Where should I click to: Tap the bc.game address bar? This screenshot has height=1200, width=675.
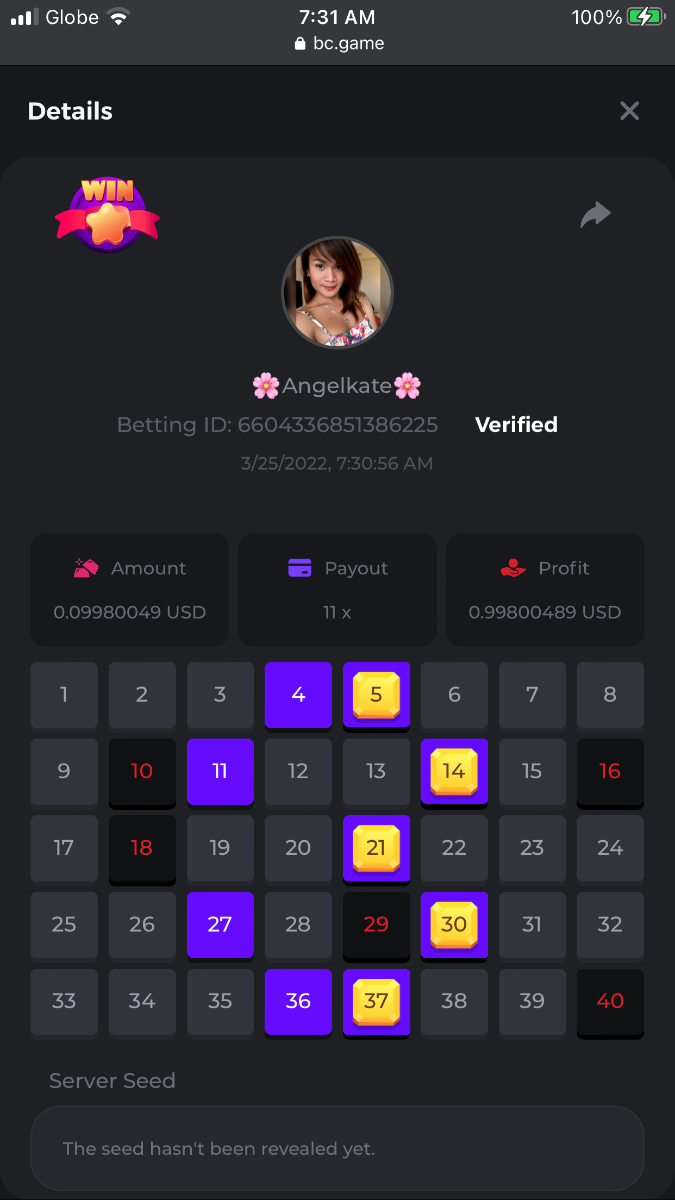pos(339,44)
